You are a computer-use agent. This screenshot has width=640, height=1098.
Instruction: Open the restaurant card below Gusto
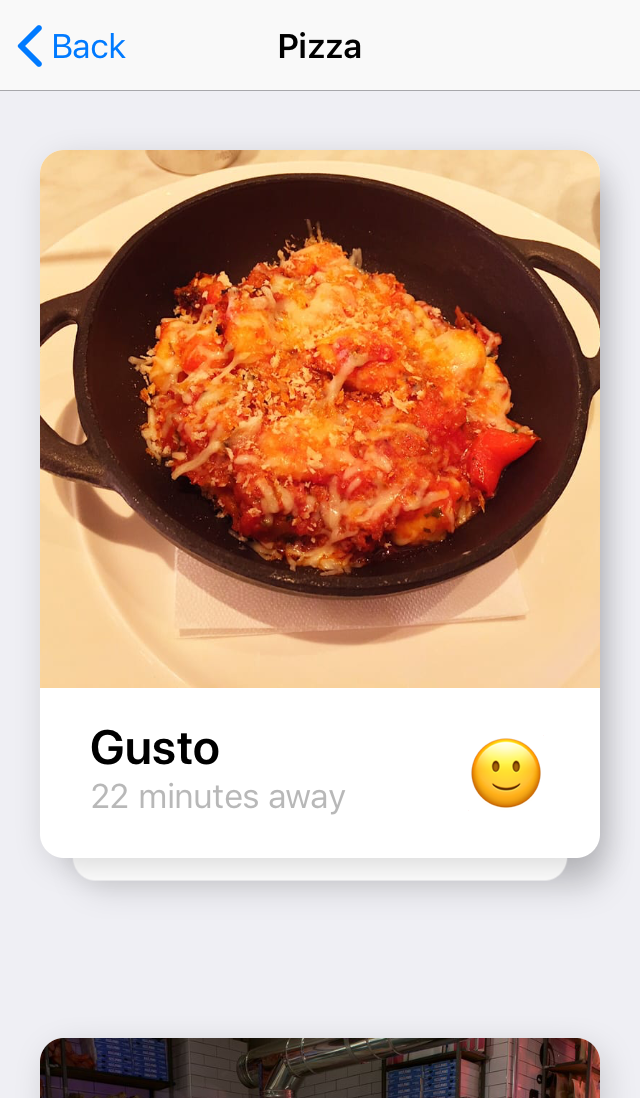320,1068
